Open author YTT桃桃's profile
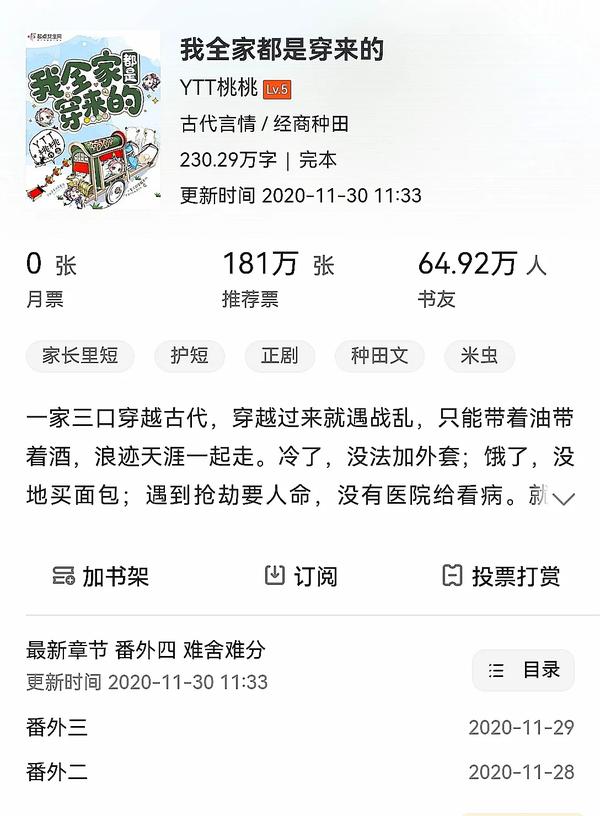 click(220, 90)
